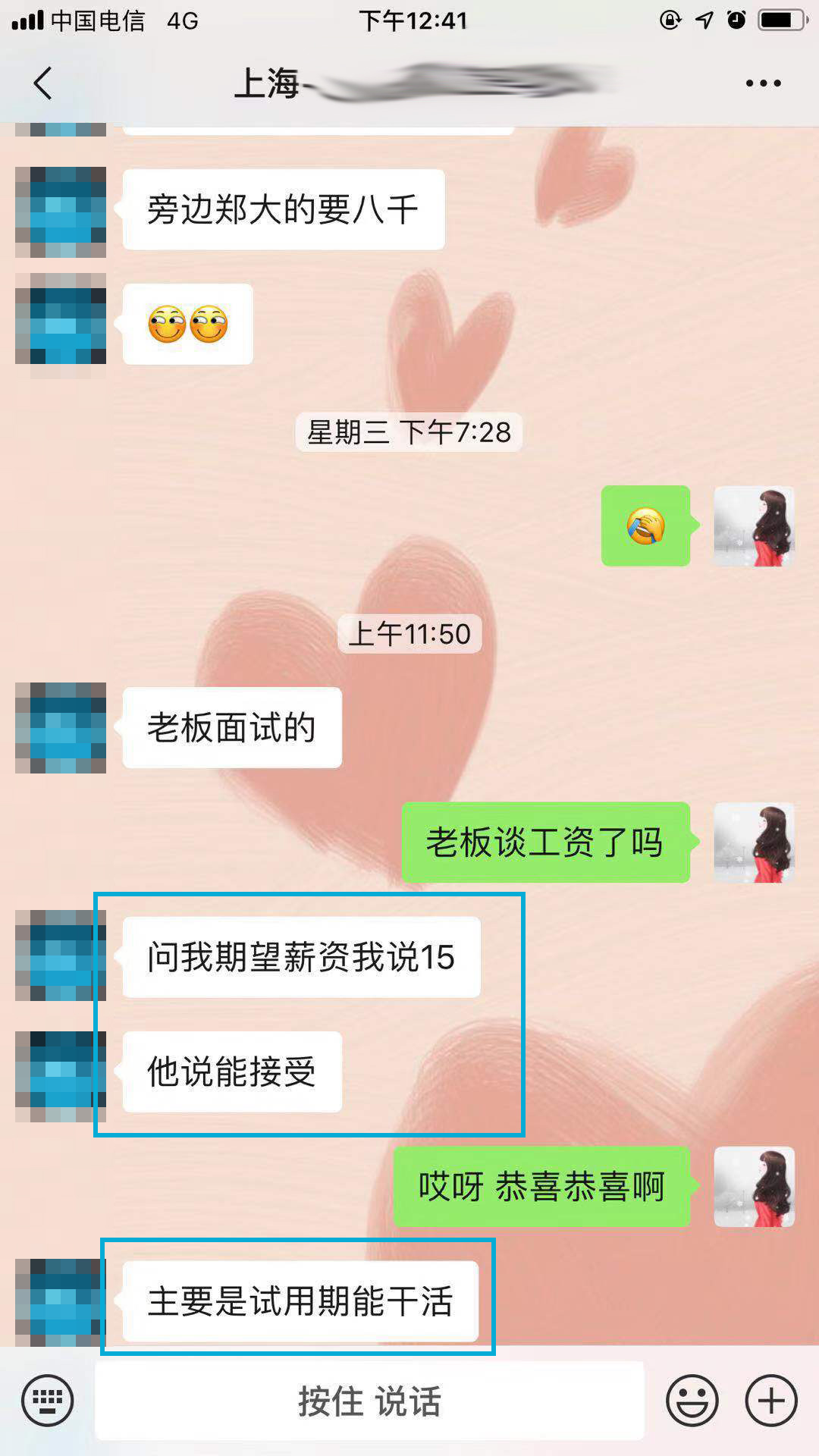The image size is (819, 1456).
Task: Go back to the chat list
Action: (43, 83)
